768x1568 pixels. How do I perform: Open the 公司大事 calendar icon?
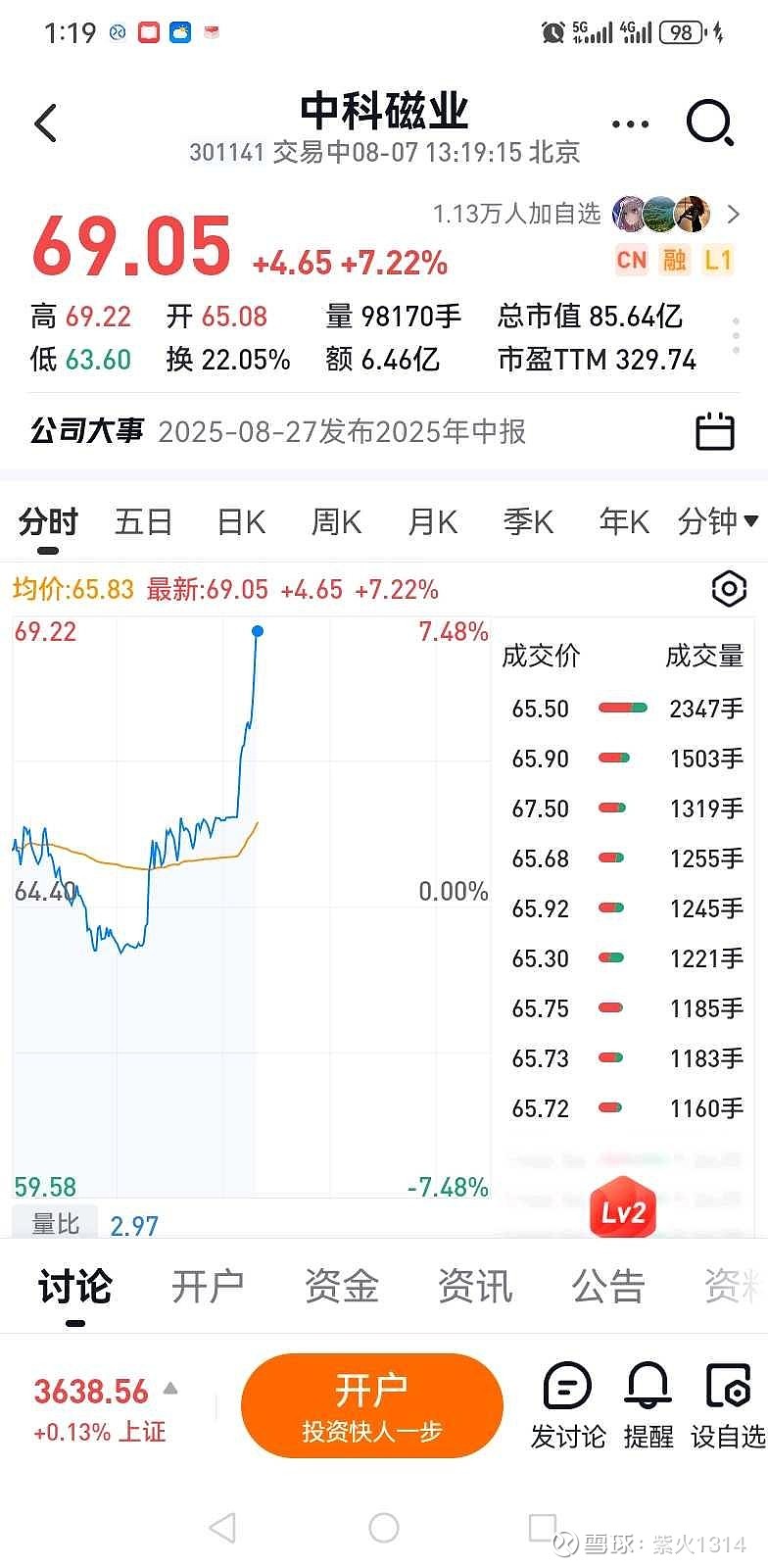714,431
